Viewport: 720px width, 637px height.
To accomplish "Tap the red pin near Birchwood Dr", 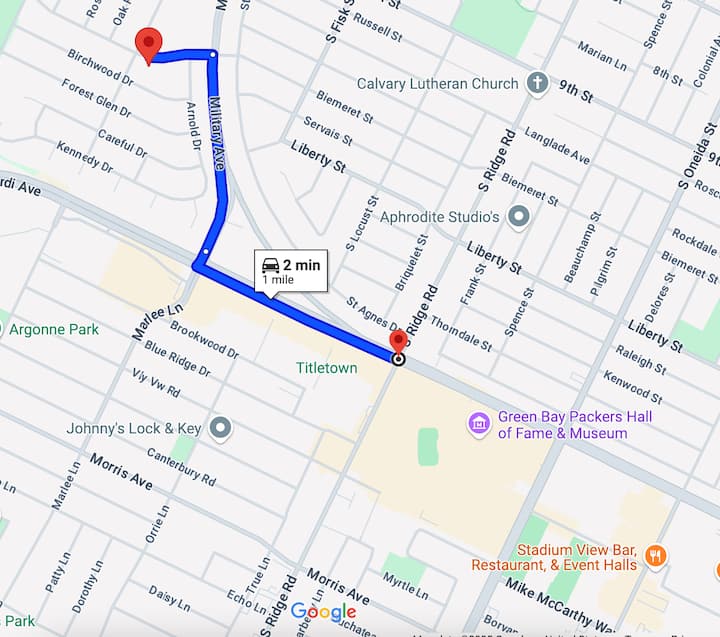I will (149, 45).
